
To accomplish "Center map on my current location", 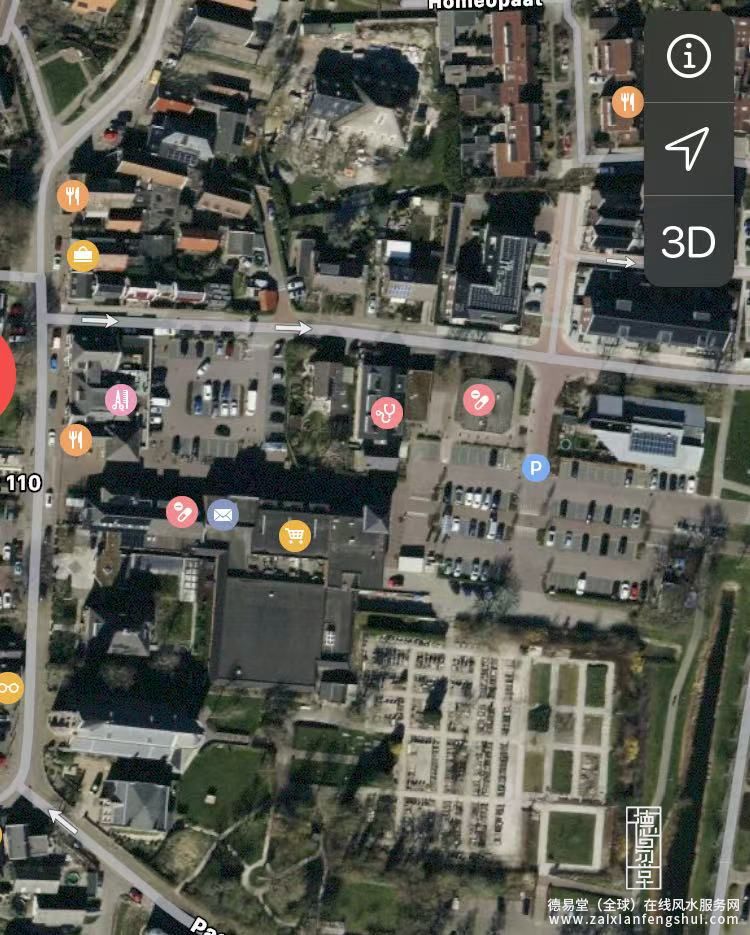I will click(x=688, y=149).
